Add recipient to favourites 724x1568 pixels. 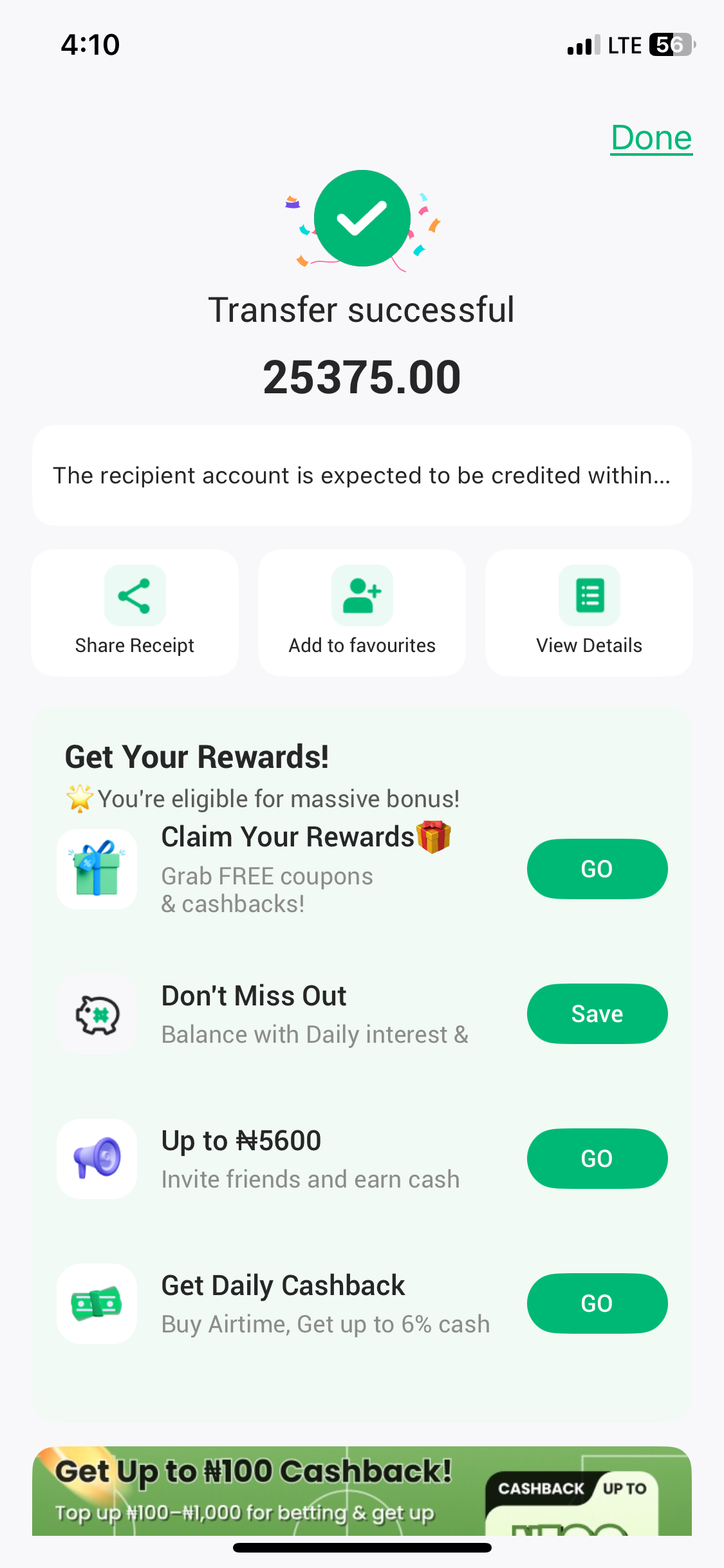pyautogui.click(x=362, y=611)
